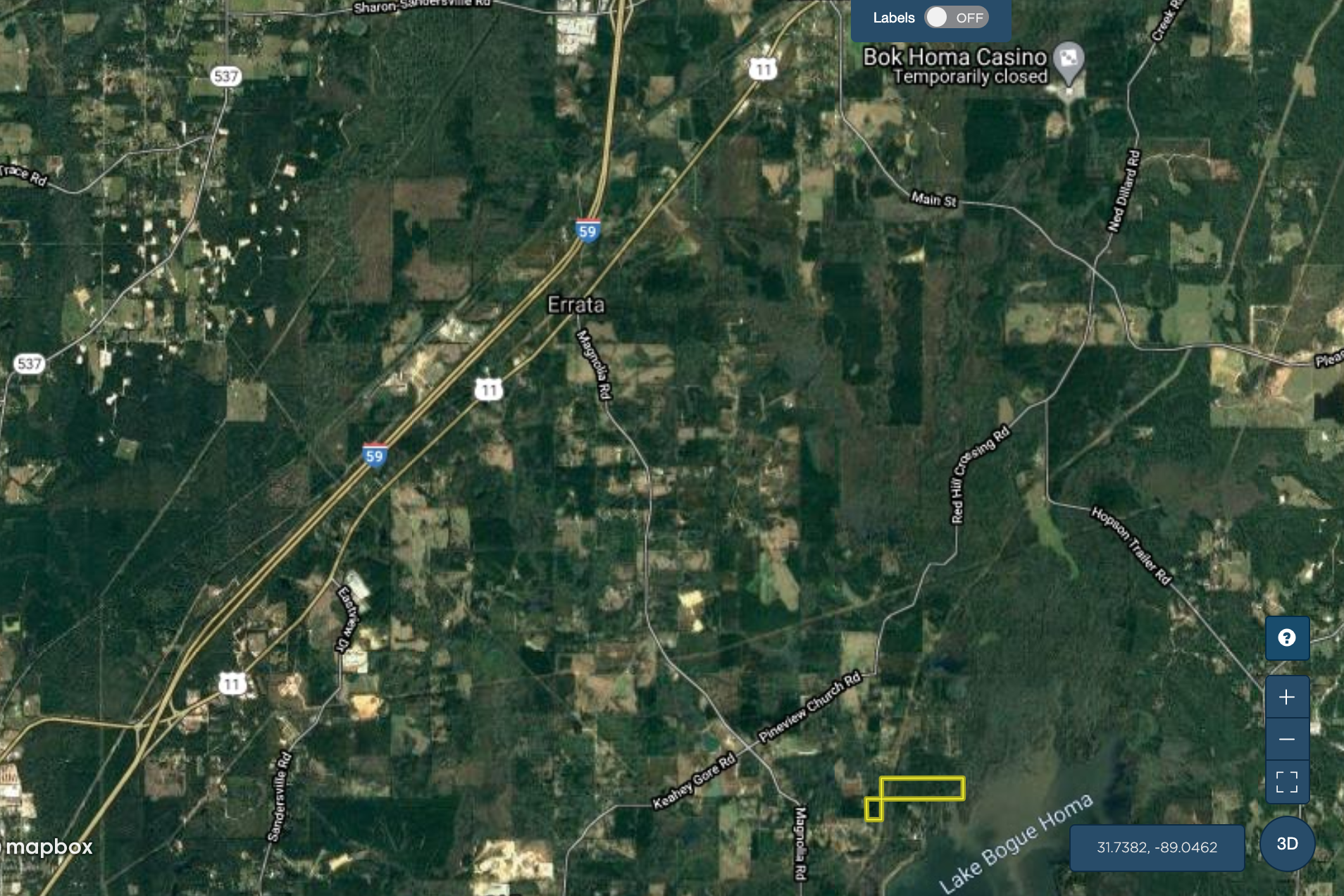Zoom in with the plus button

[1287, 697]
